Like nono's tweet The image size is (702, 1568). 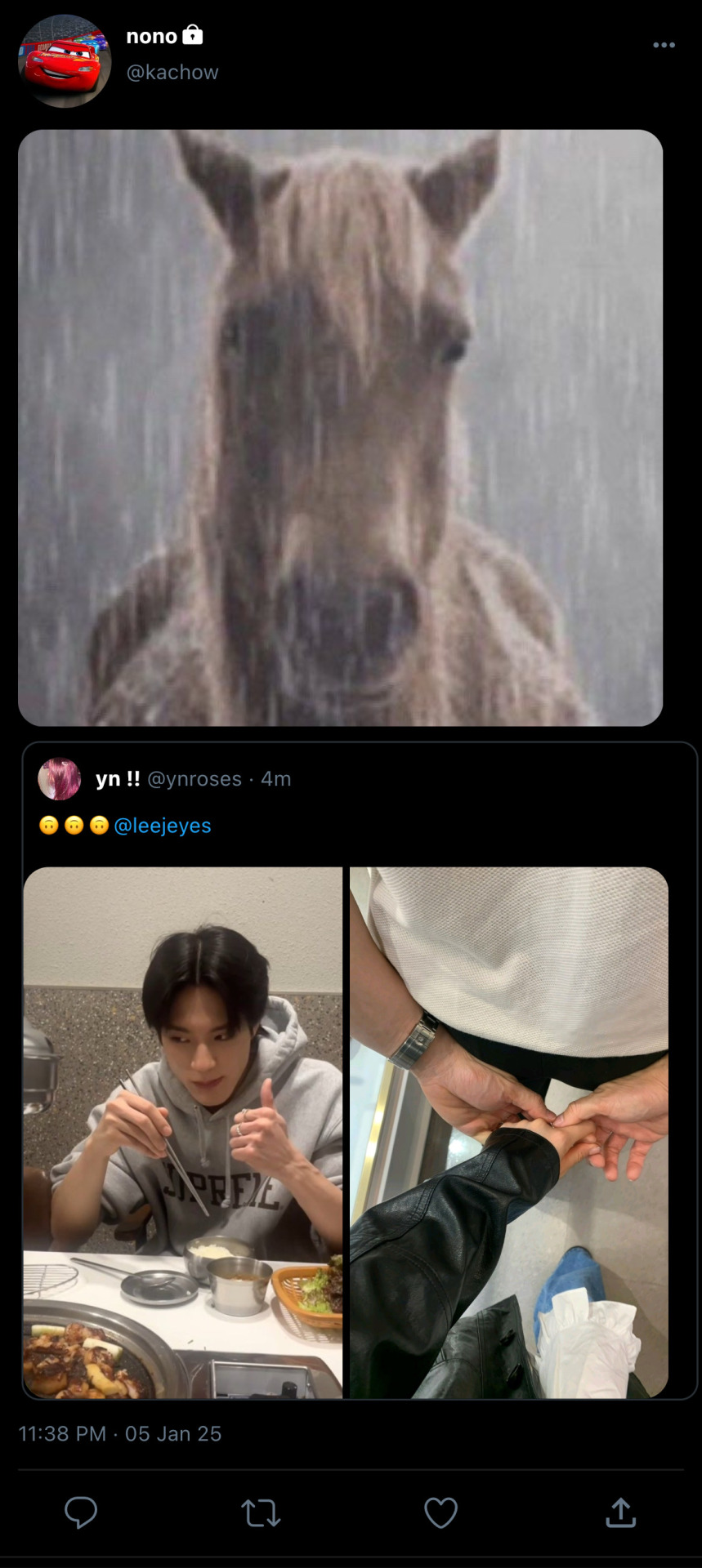tap(440, 1512)
